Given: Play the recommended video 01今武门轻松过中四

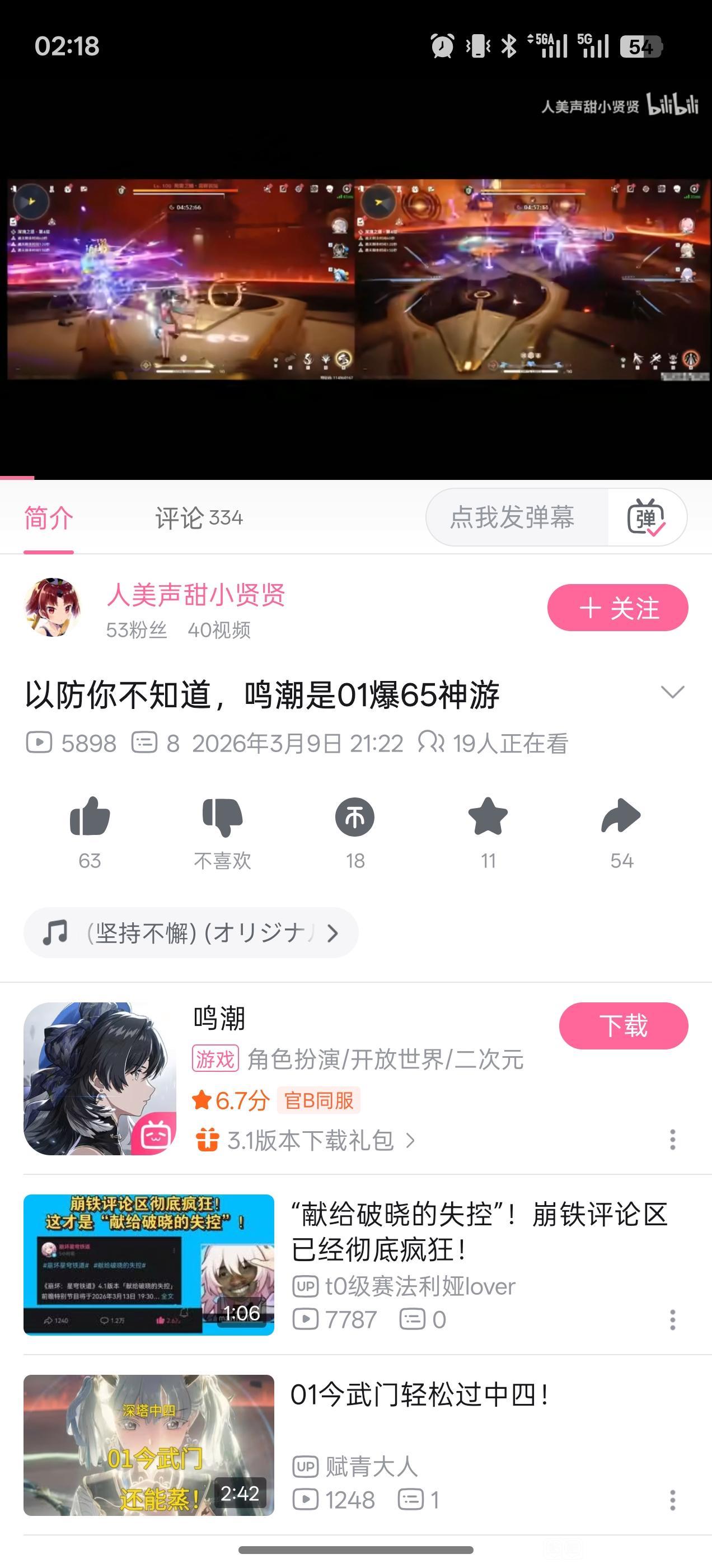Looking at the screenshot, I should click(148, 1444).
